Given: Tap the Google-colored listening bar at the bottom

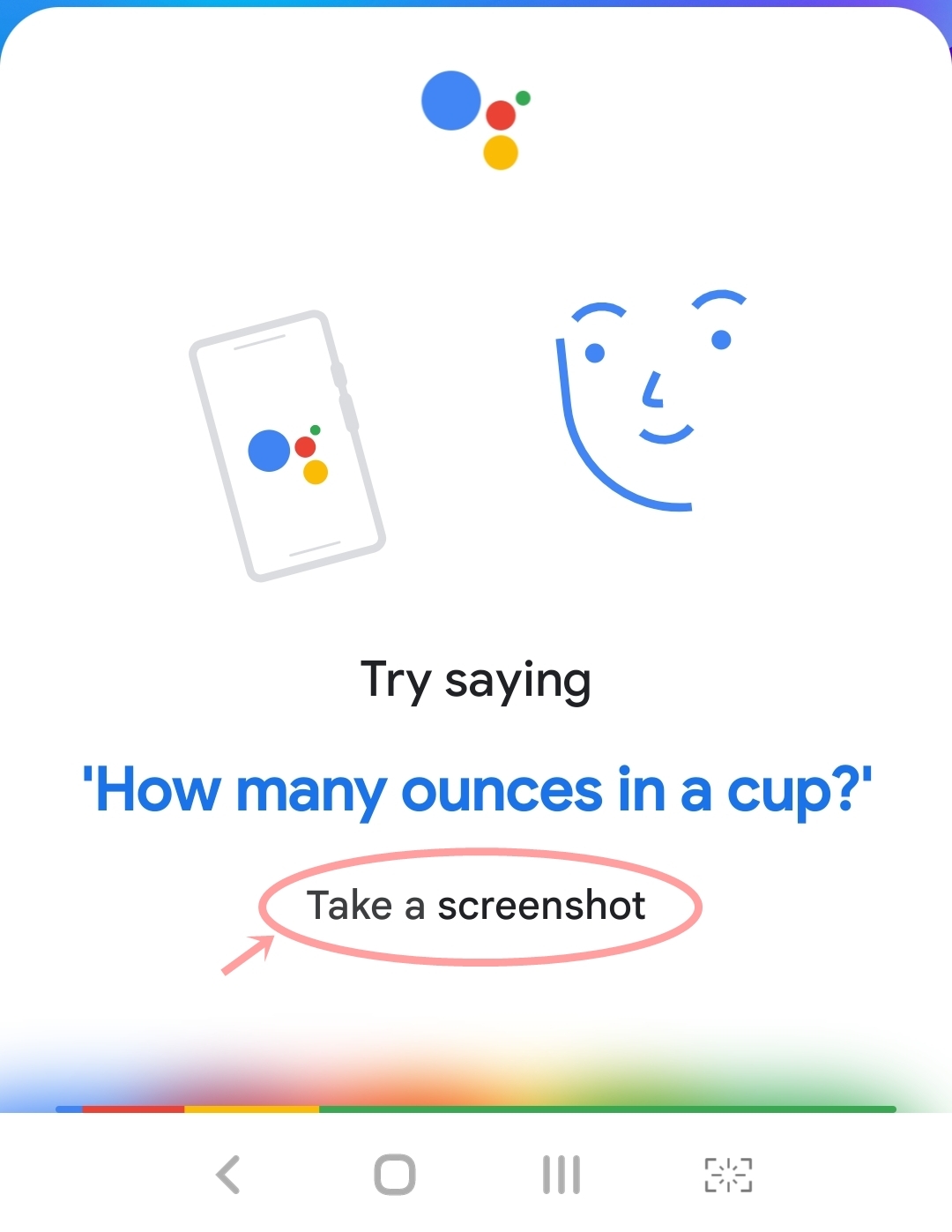Looking at the screenshot, I should tap(476, 1108).
